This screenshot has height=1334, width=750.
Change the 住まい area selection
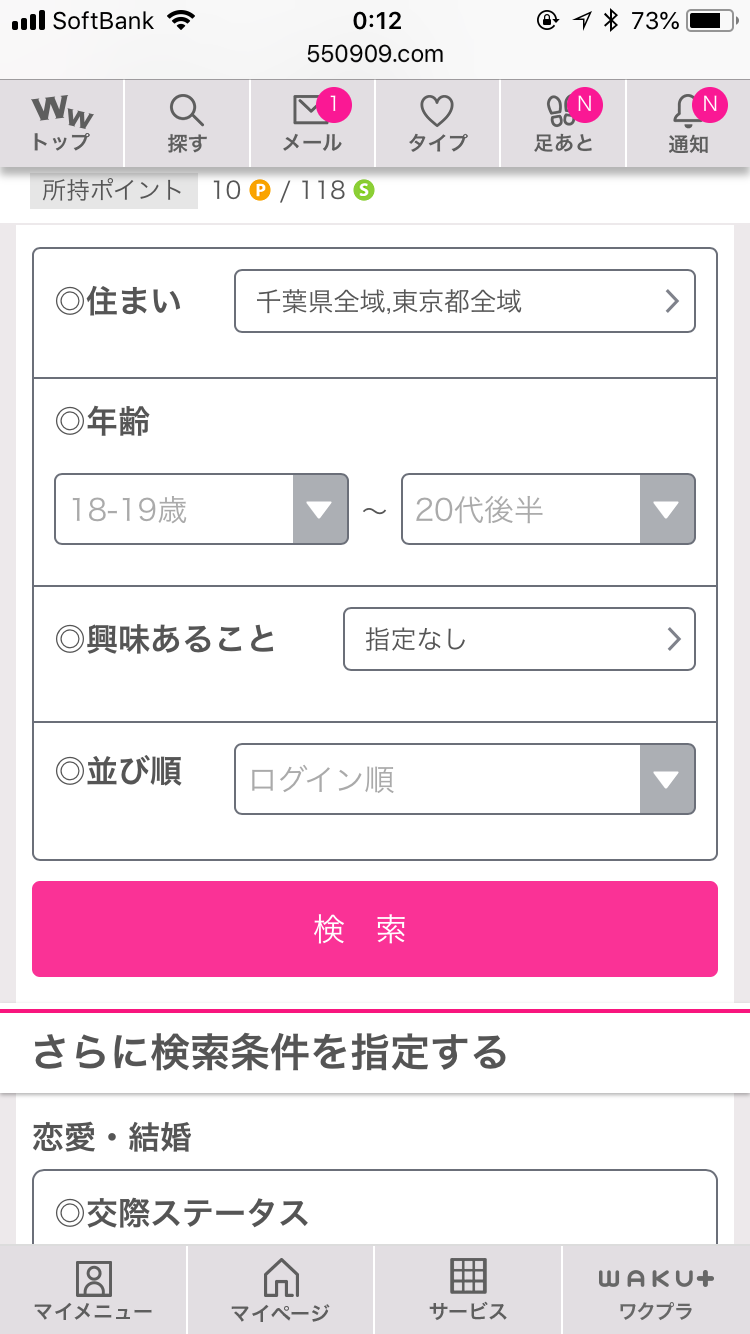(x=464, y=301)
